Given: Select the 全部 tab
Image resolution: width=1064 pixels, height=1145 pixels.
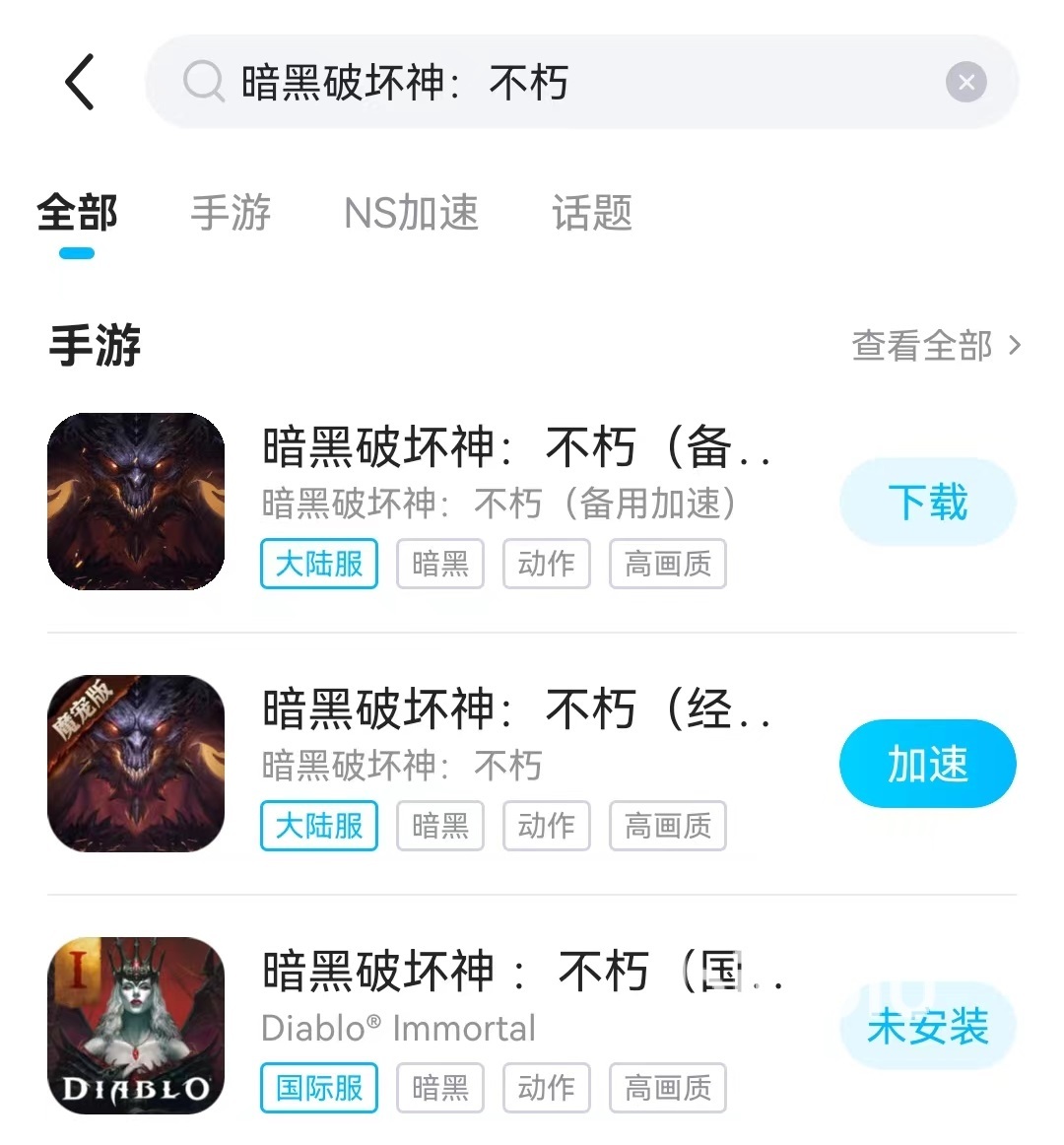Looking at the screenshot, I should 77,213.
